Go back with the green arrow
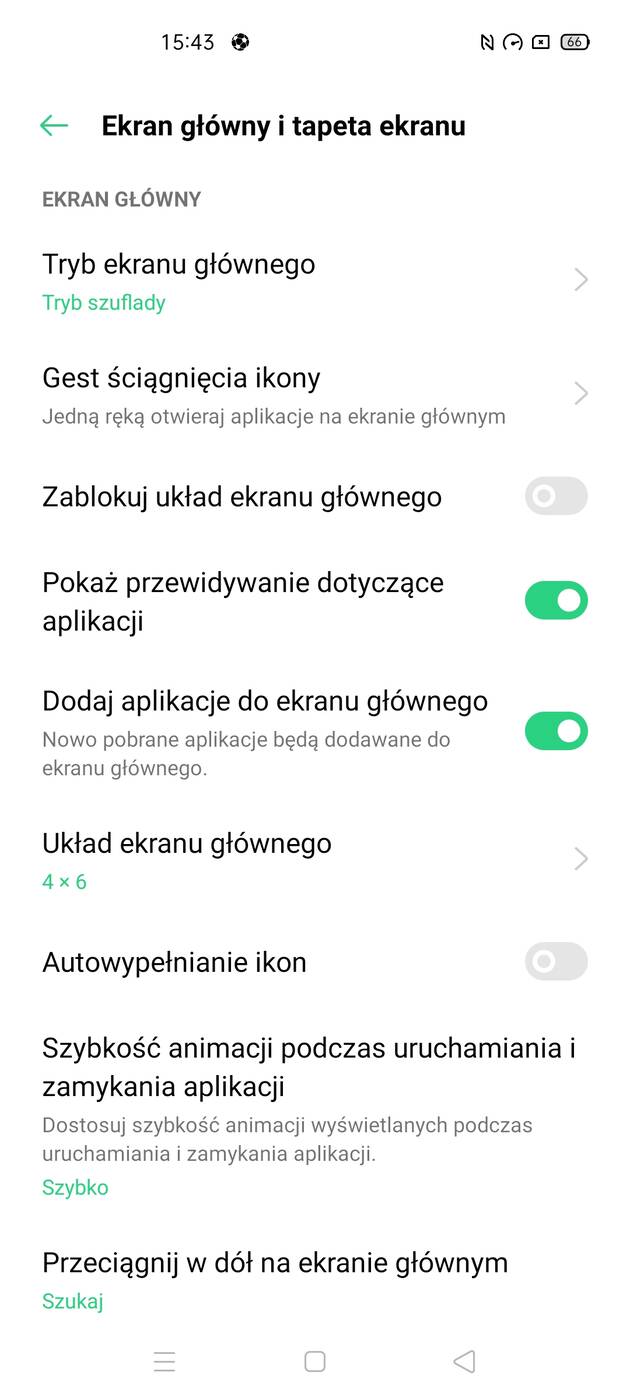 54,126
